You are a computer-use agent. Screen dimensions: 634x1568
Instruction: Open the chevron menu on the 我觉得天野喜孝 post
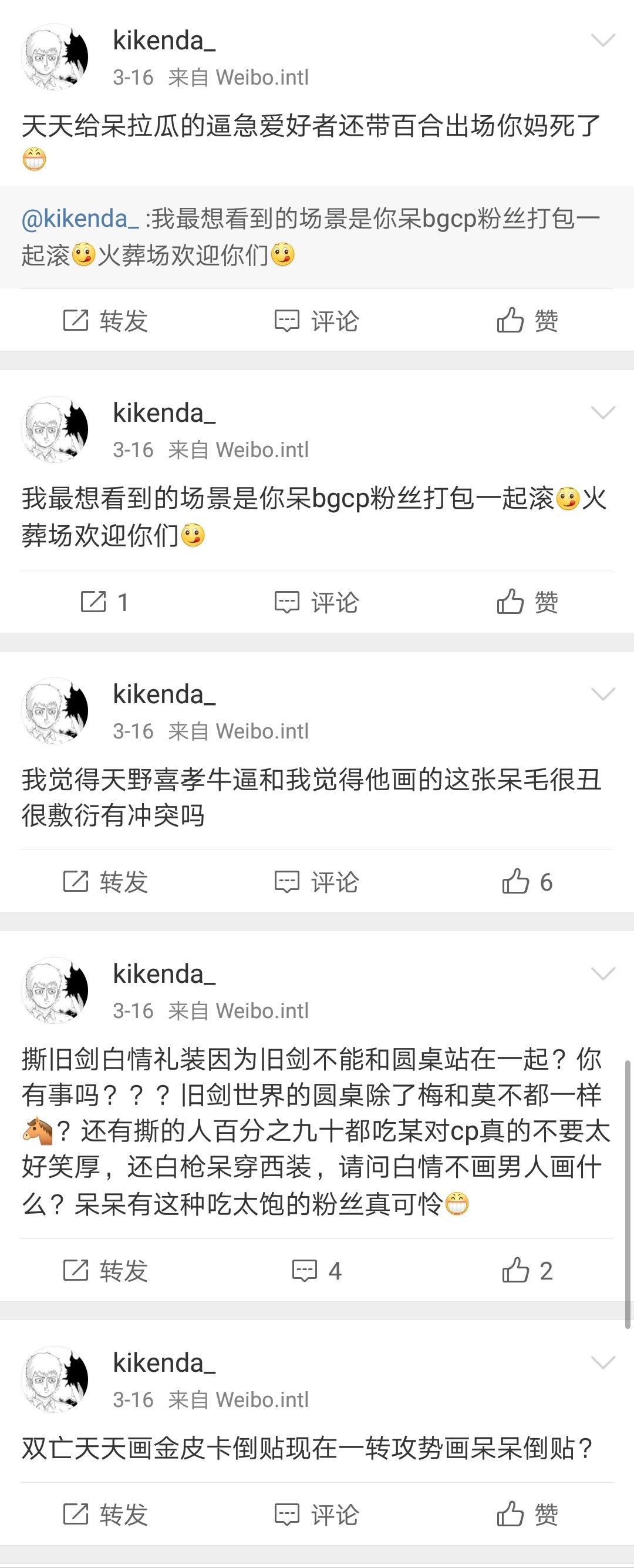[603, 693]
